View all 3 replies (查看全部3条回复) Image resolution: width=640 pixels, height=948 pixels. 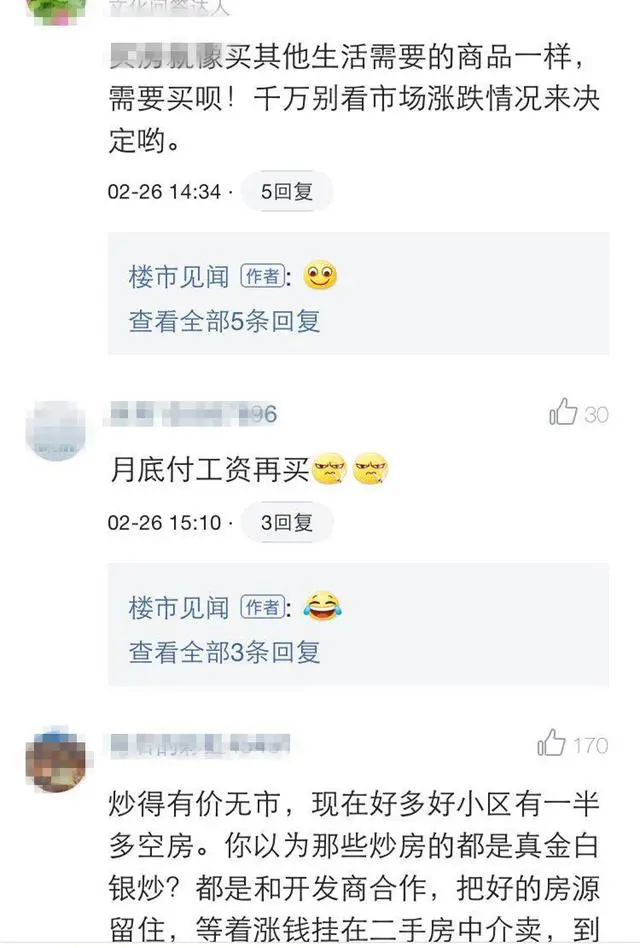click(224, 652)
